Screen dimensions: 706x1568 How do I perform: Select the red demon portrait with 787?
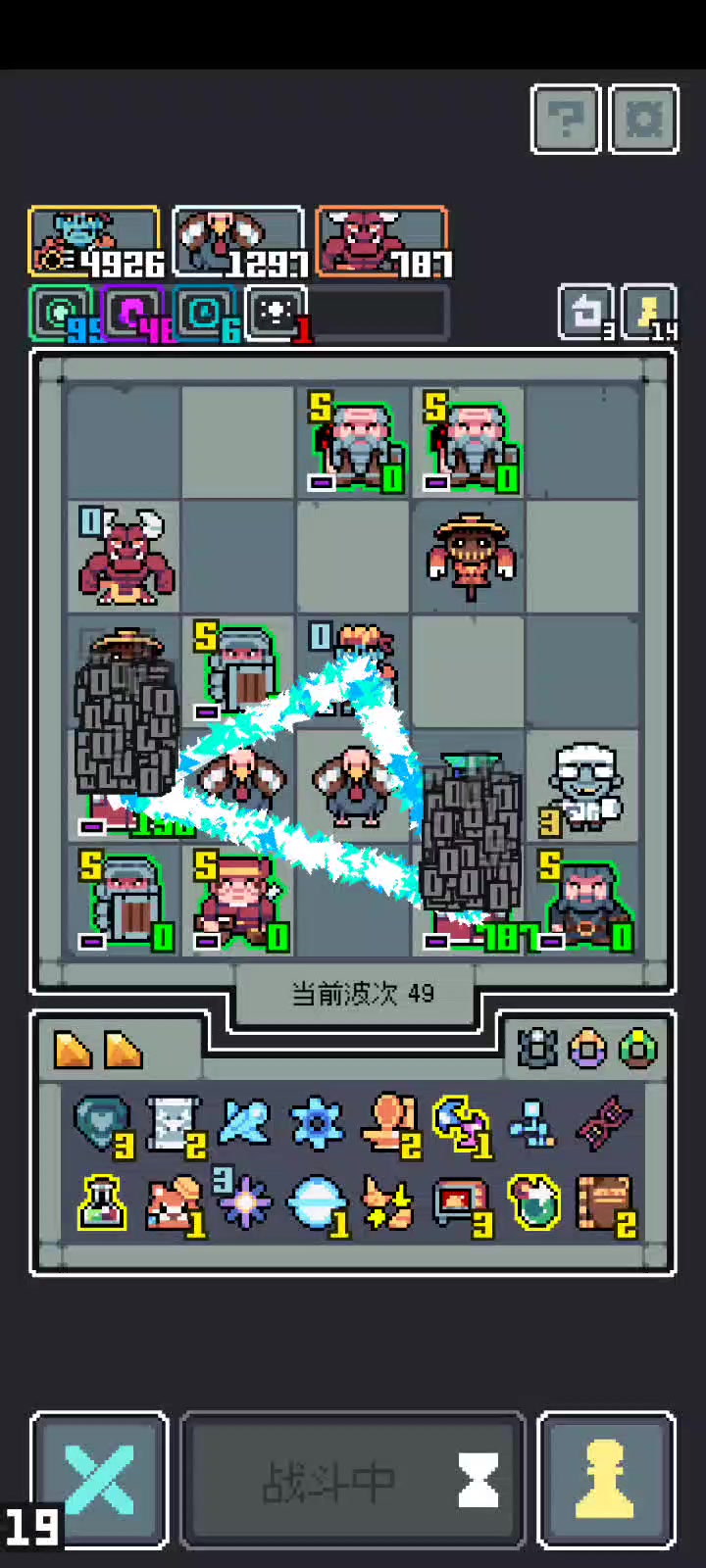[x=382, y=242]
